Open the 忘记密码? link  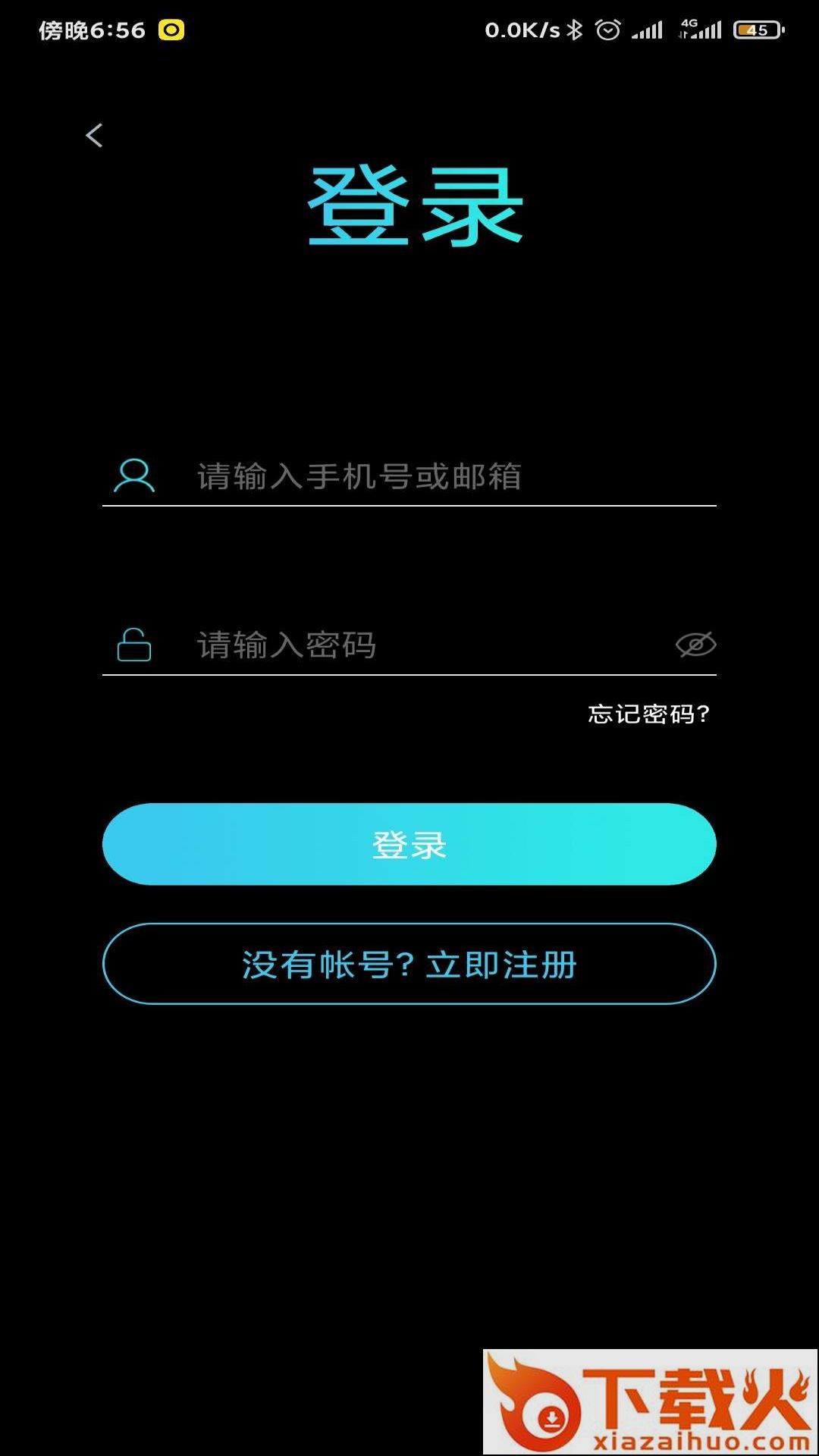click(x=648, y=714)
